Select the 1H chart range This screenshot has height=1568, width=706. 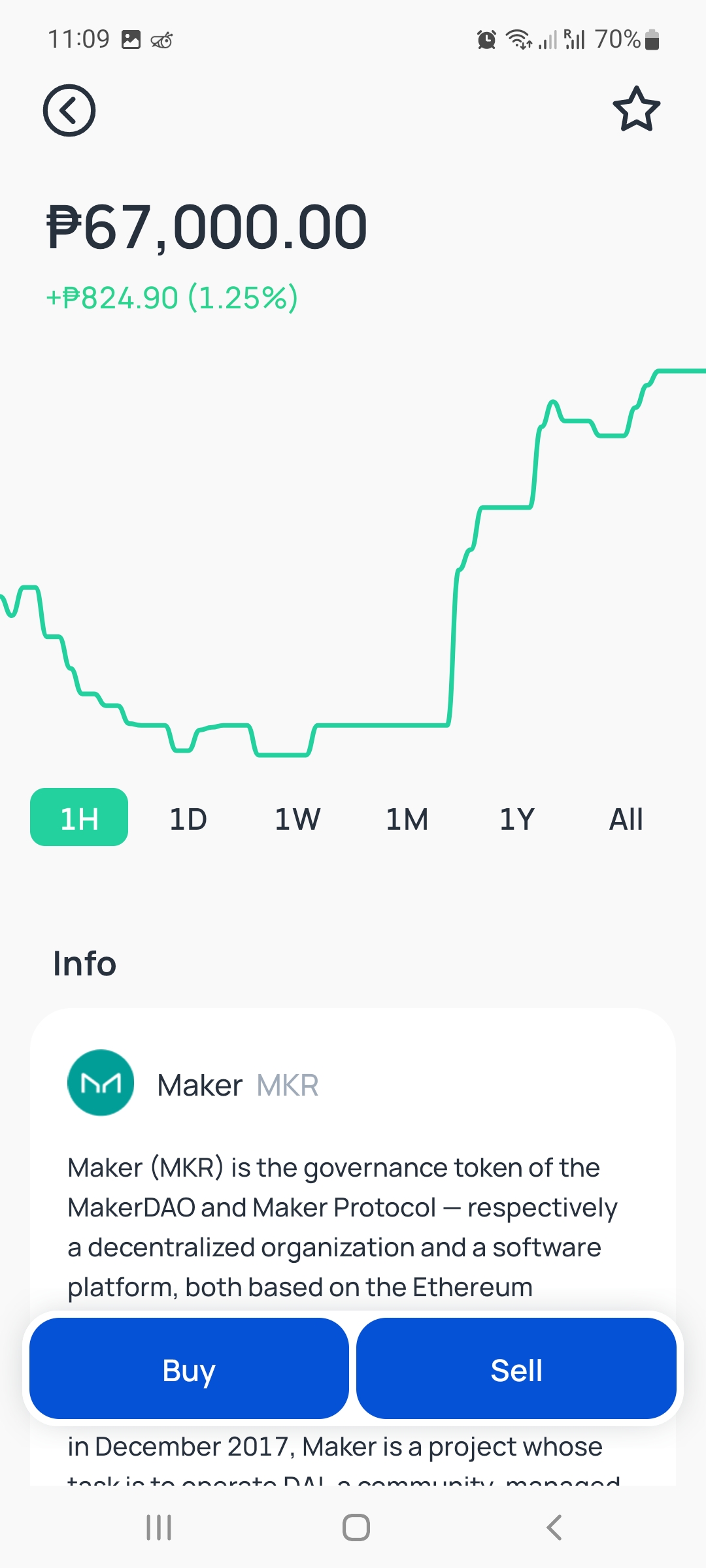79,817
